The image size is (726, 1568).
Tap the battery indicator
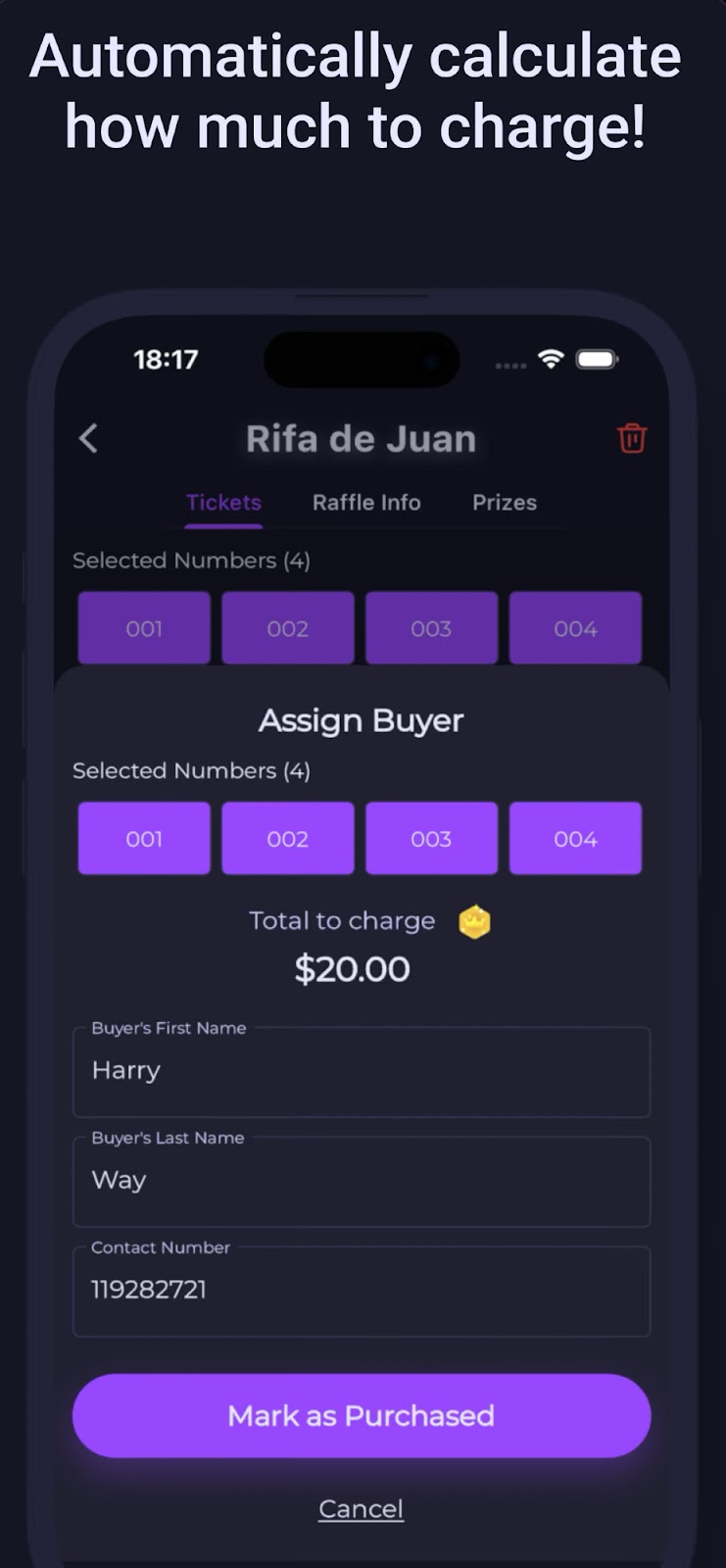tap(597, 360)
